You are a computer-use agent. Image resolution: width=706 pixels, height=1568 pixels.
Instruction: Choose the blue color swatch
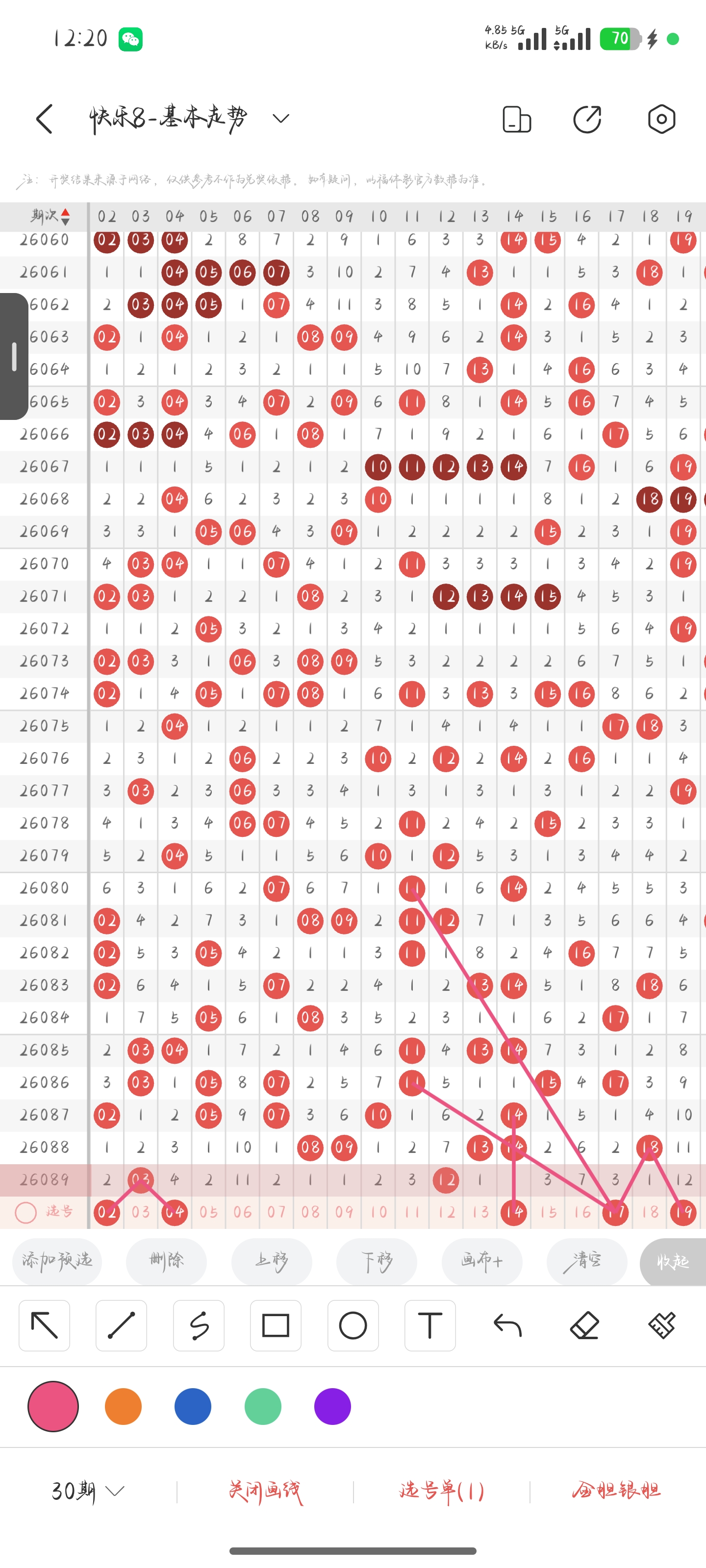coord(193,1406)
